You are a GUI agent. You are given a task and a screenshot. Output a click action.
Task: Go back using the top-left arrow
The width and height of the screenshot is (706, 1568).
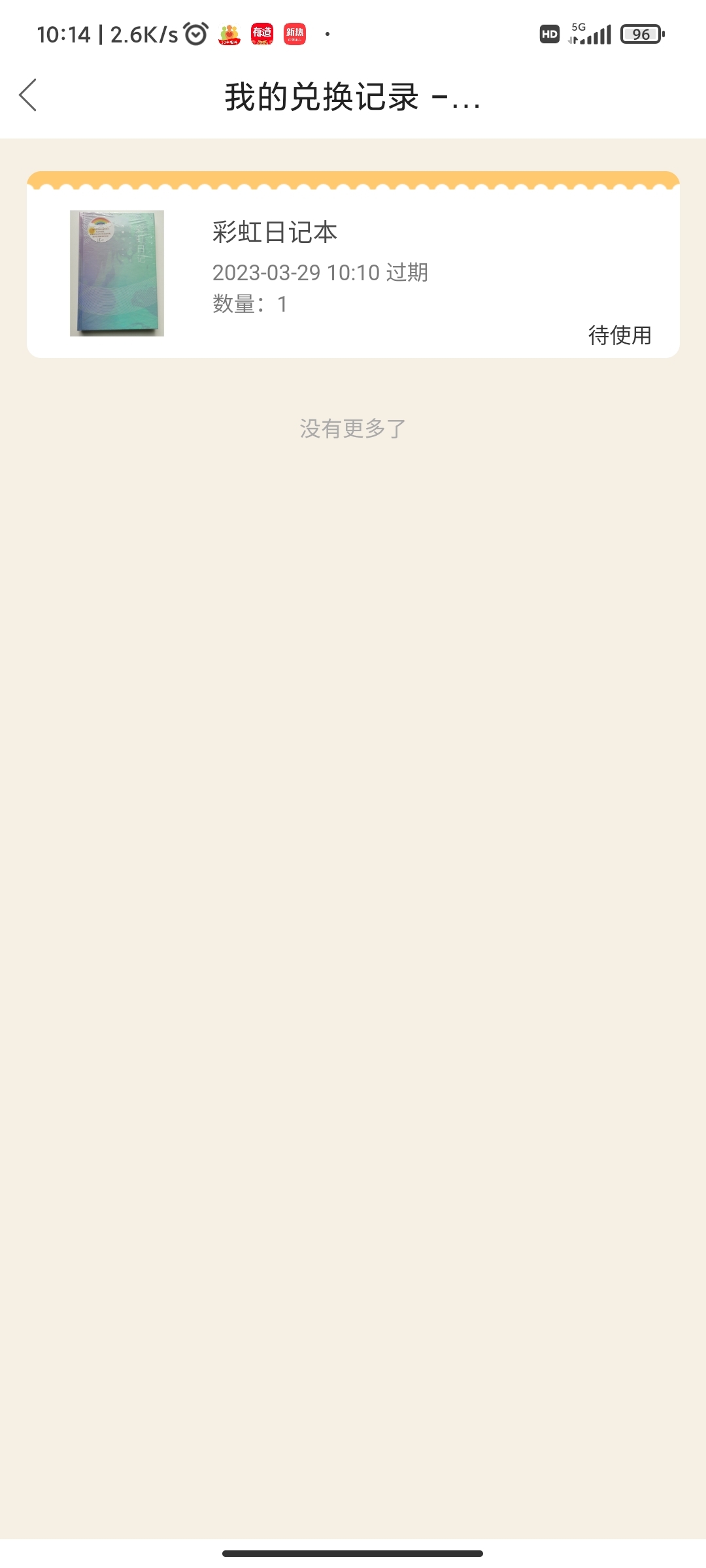(x=28, y=95)
